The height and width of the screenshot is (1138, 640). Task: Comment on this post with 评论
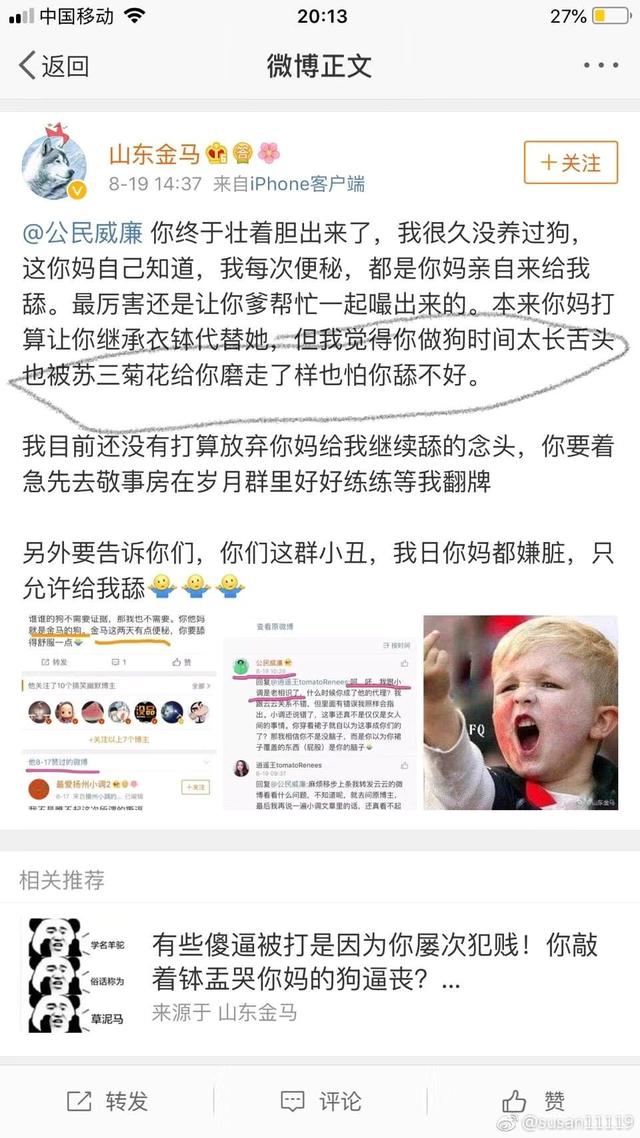click(x=322, y=1101)
